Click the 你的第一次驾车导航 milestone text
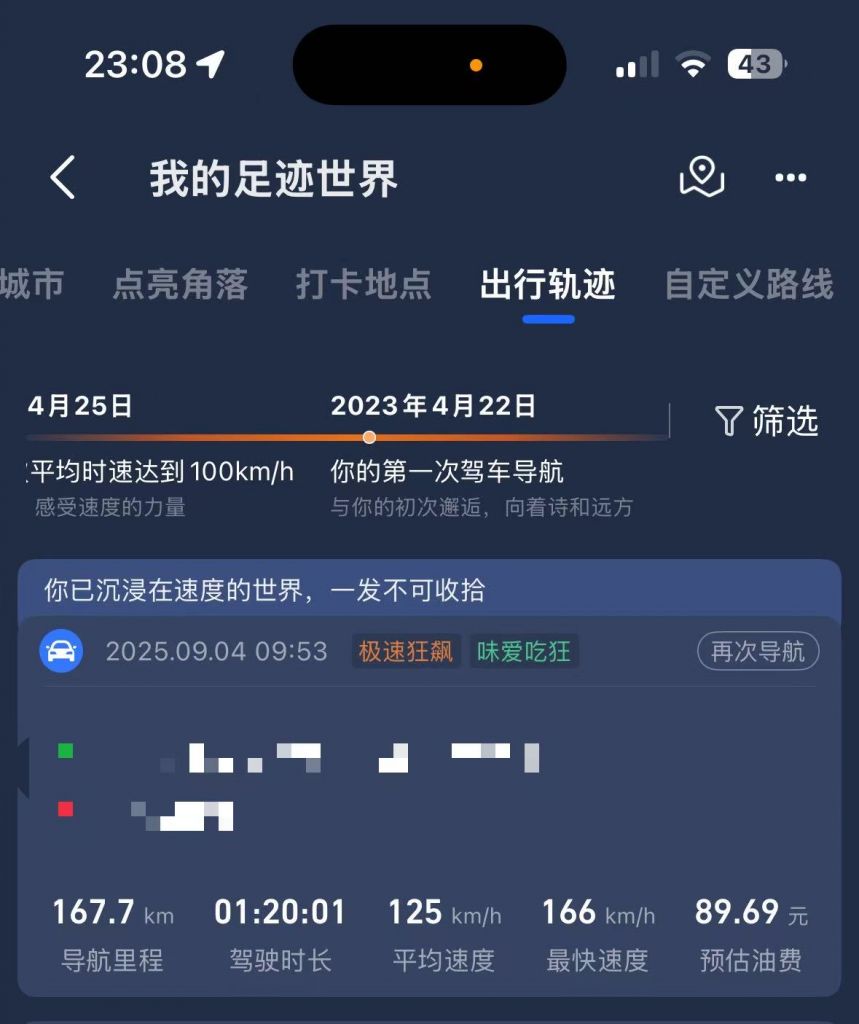 [448, 471]
